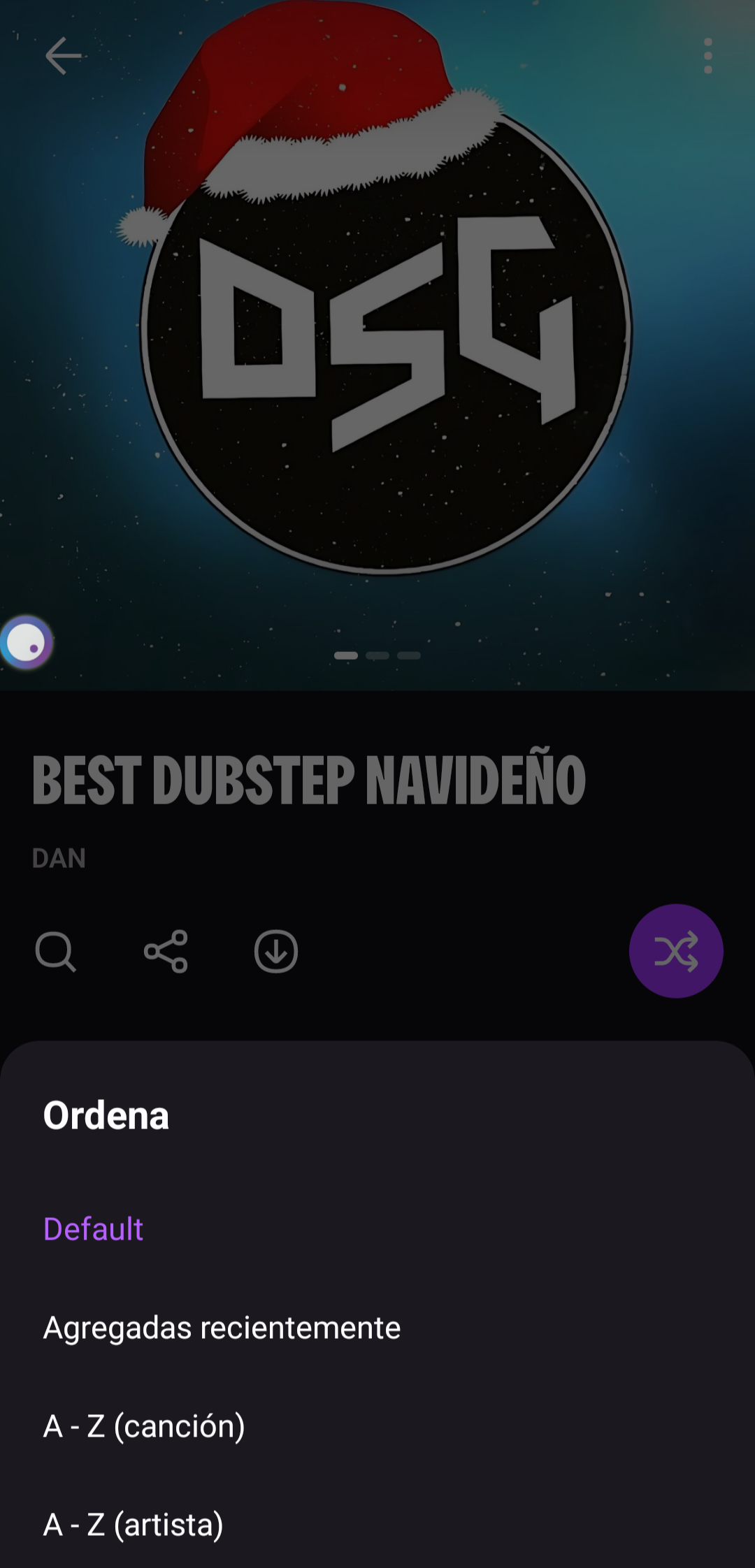The width and height of the screenshot is (755, 1568).
Task: Shuffle play the playlist
Action: [675, 952]
